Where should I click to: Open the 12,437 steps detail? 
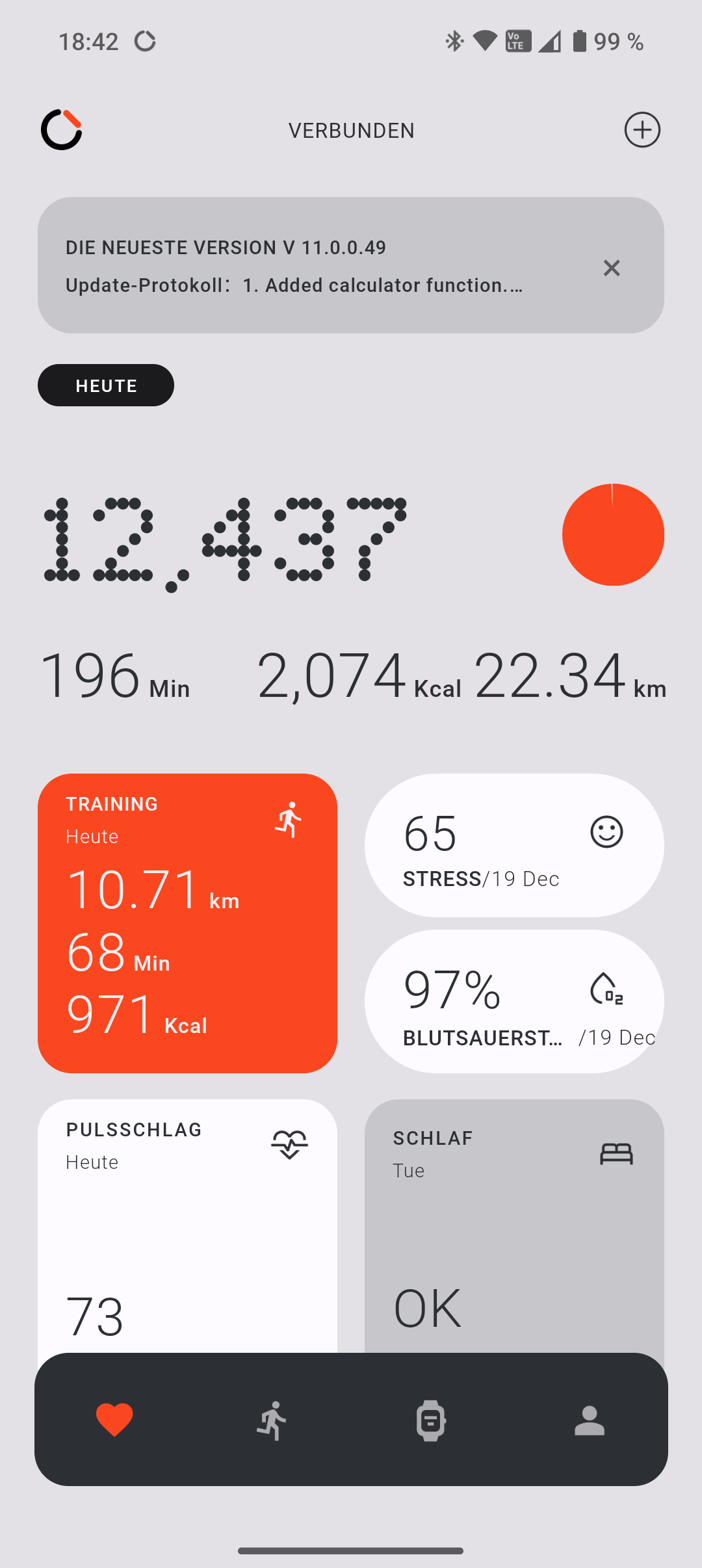[x=224, y=541]
